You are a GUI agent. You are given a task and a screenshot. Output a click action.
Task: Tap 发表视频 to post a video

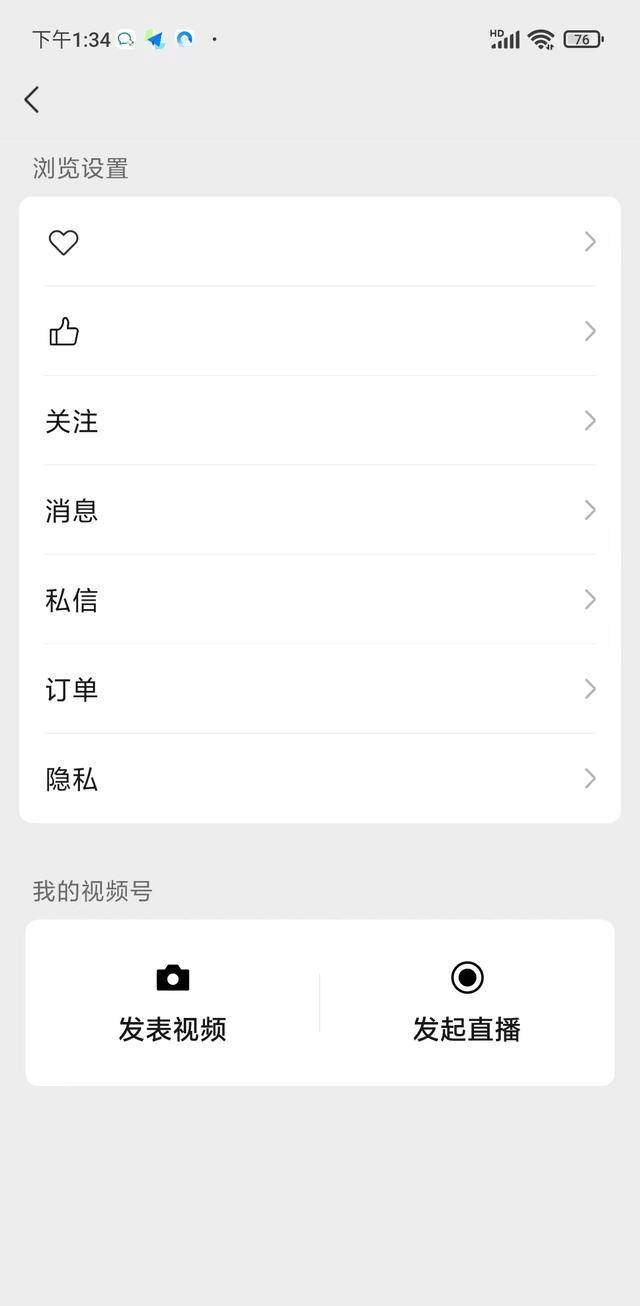tap(172, 1003)
